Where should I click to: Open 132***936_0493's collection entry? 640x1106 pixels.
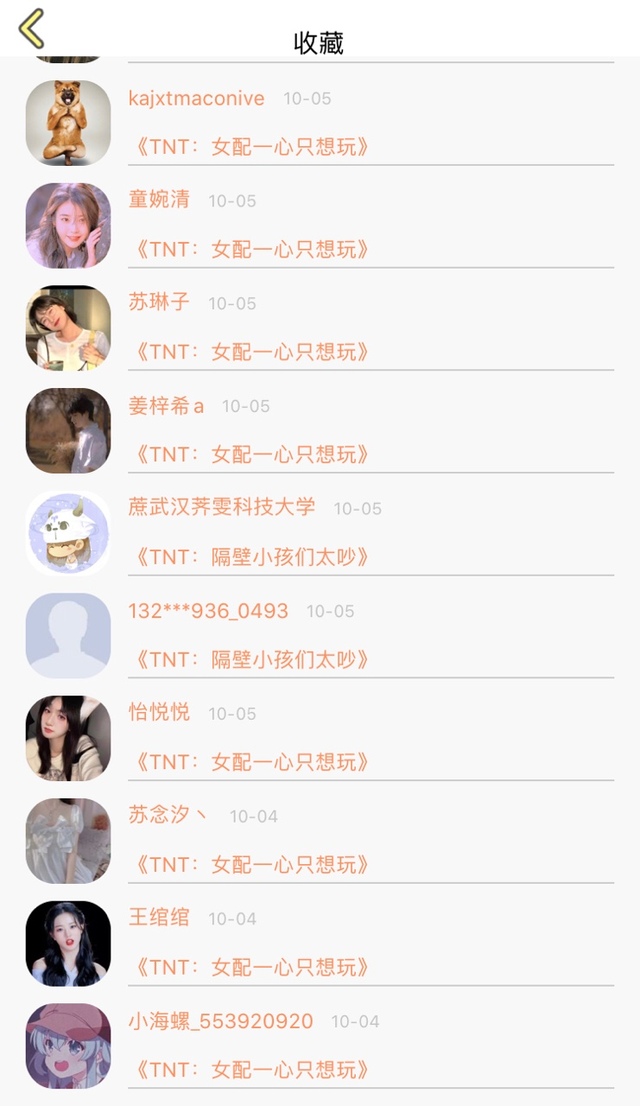[x=320, y=636]
